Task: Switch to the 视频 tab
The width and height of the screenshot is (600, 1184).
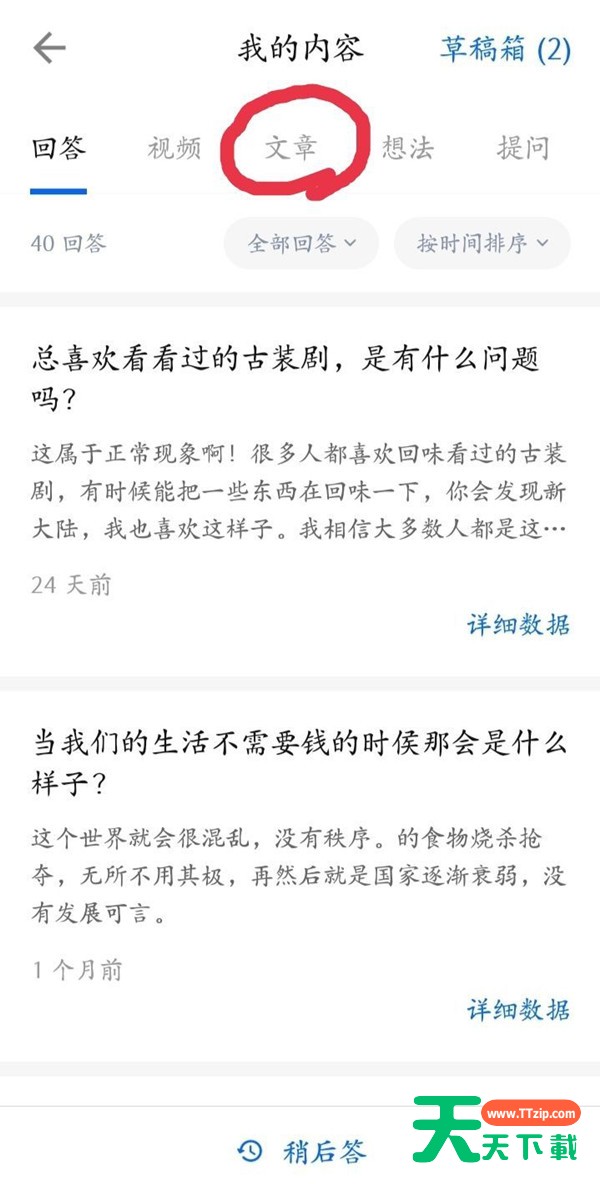Action: 174,148
